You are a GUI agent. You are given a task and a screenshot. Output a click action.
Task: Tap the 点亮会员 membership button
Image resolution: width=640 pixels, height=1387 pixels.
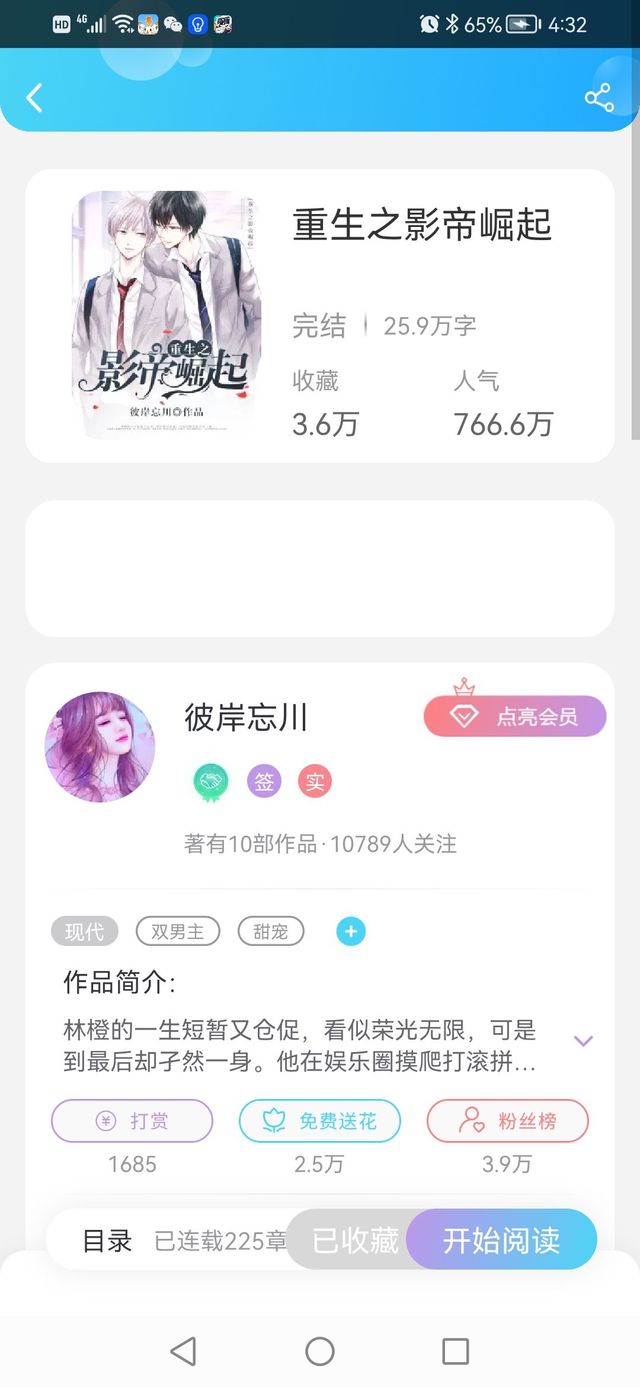(515, 716)
